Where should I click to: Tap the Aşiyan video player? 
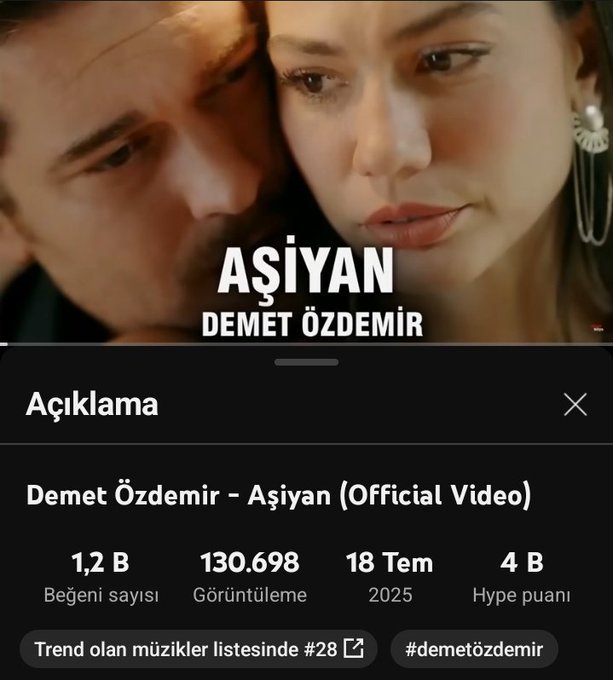(x=306, y=170)
